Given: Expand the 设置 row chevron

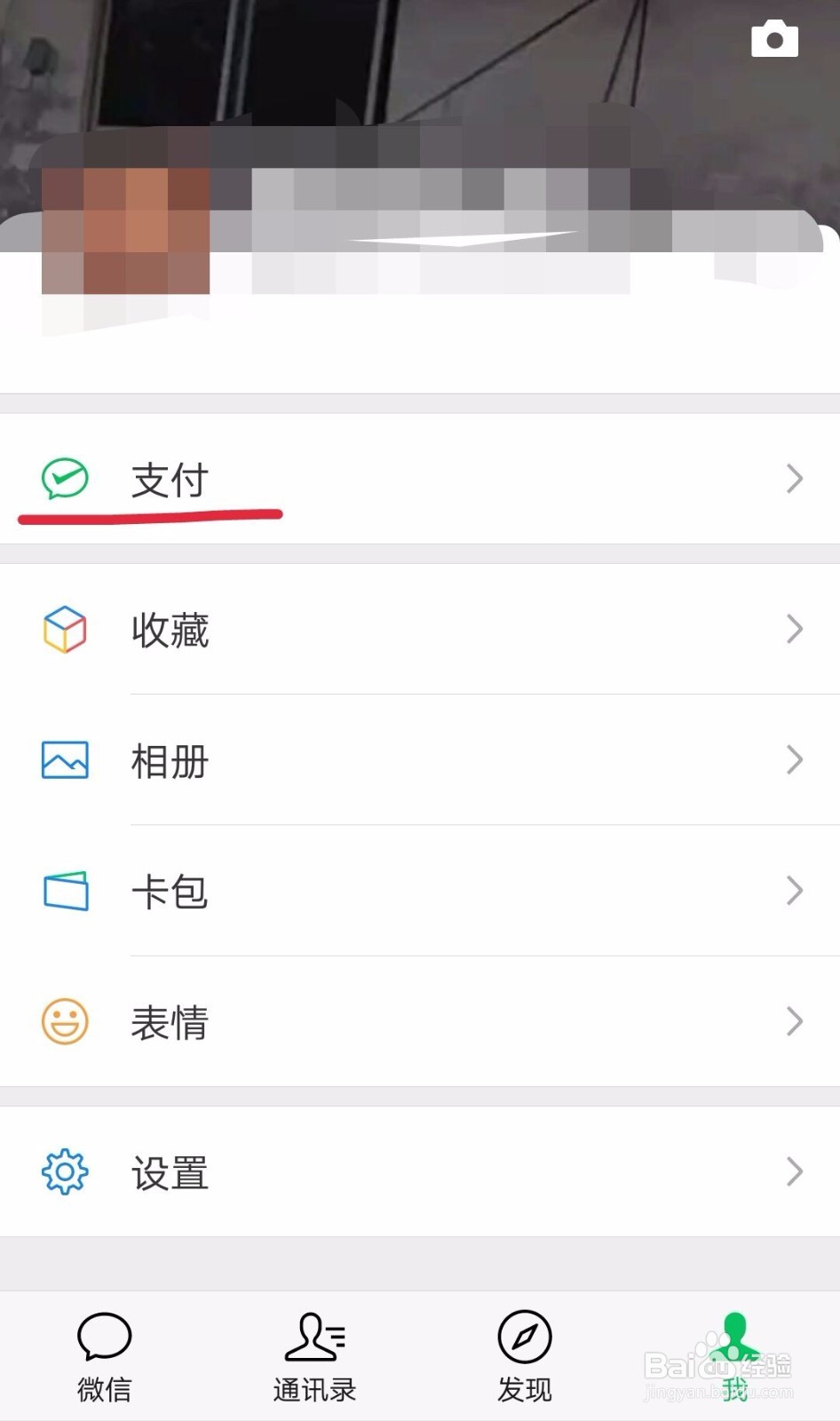Looking at the screenshot, I should (x=794, y=1171).
